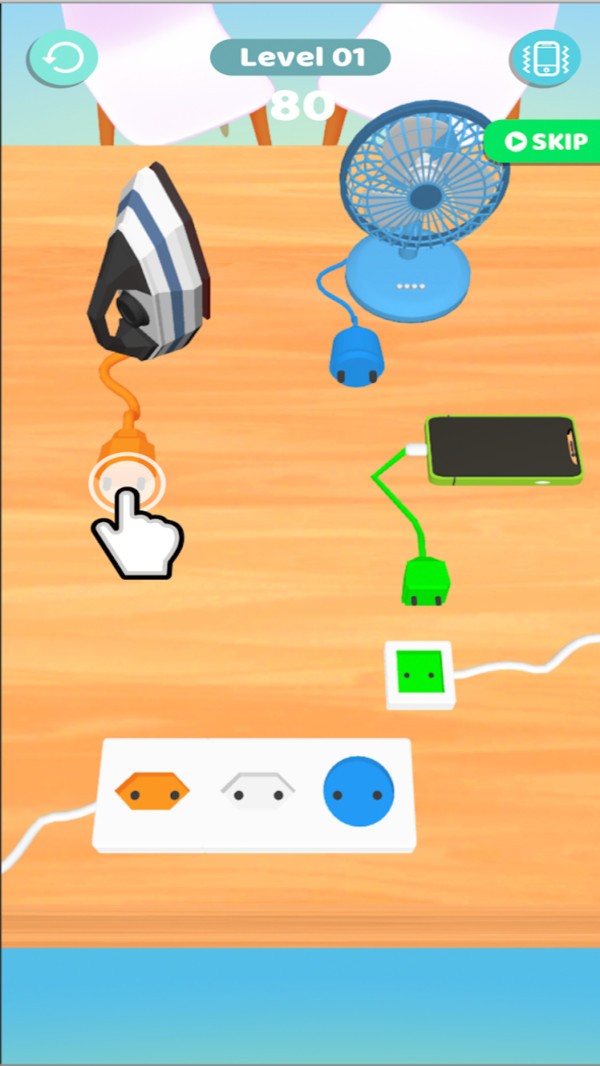
Task: Tap the blue round socket on power strip
Action: coord(358,792)
